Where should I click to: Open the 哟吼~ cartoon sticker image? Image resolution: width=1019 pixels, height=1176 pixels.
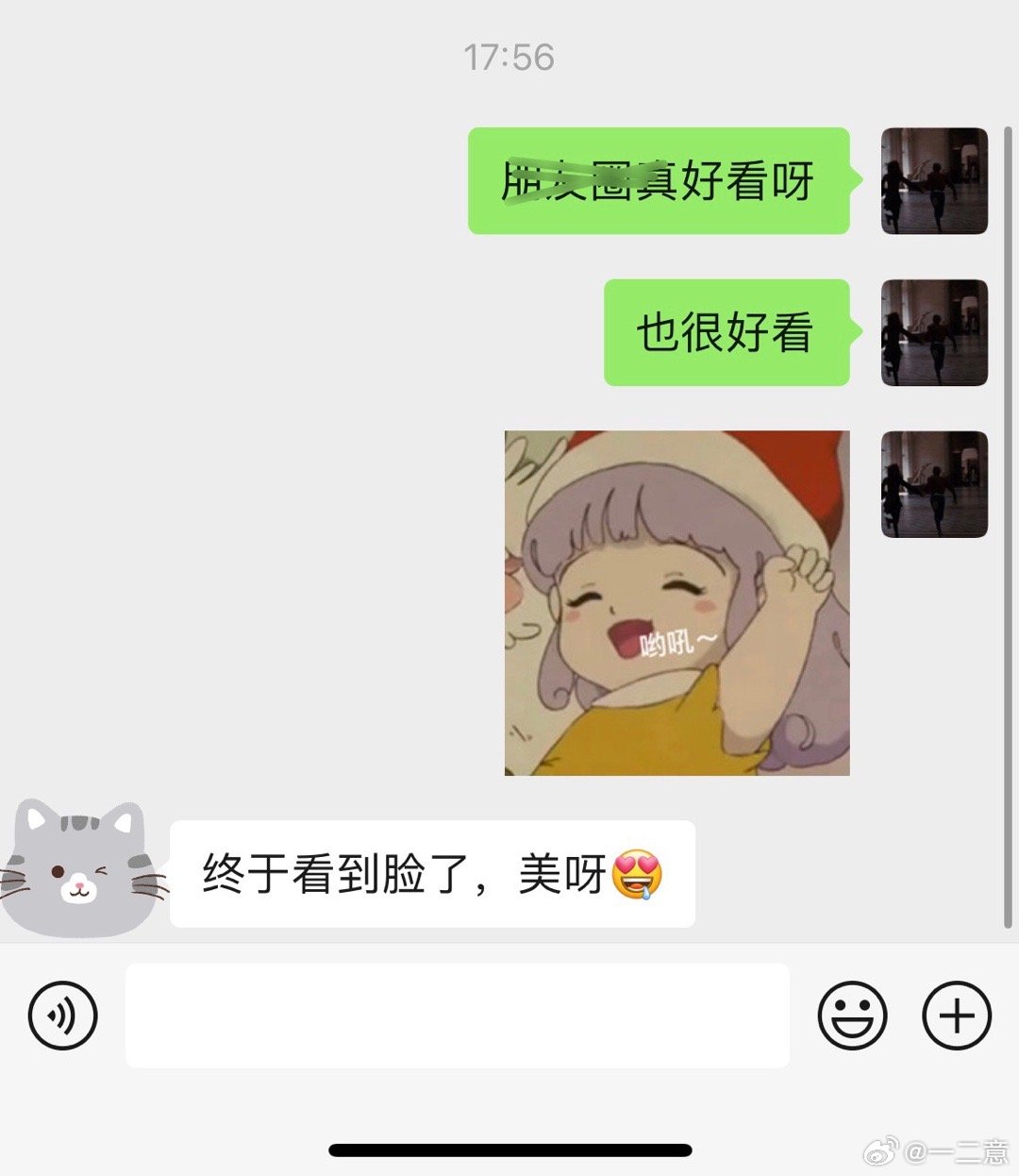677,603
